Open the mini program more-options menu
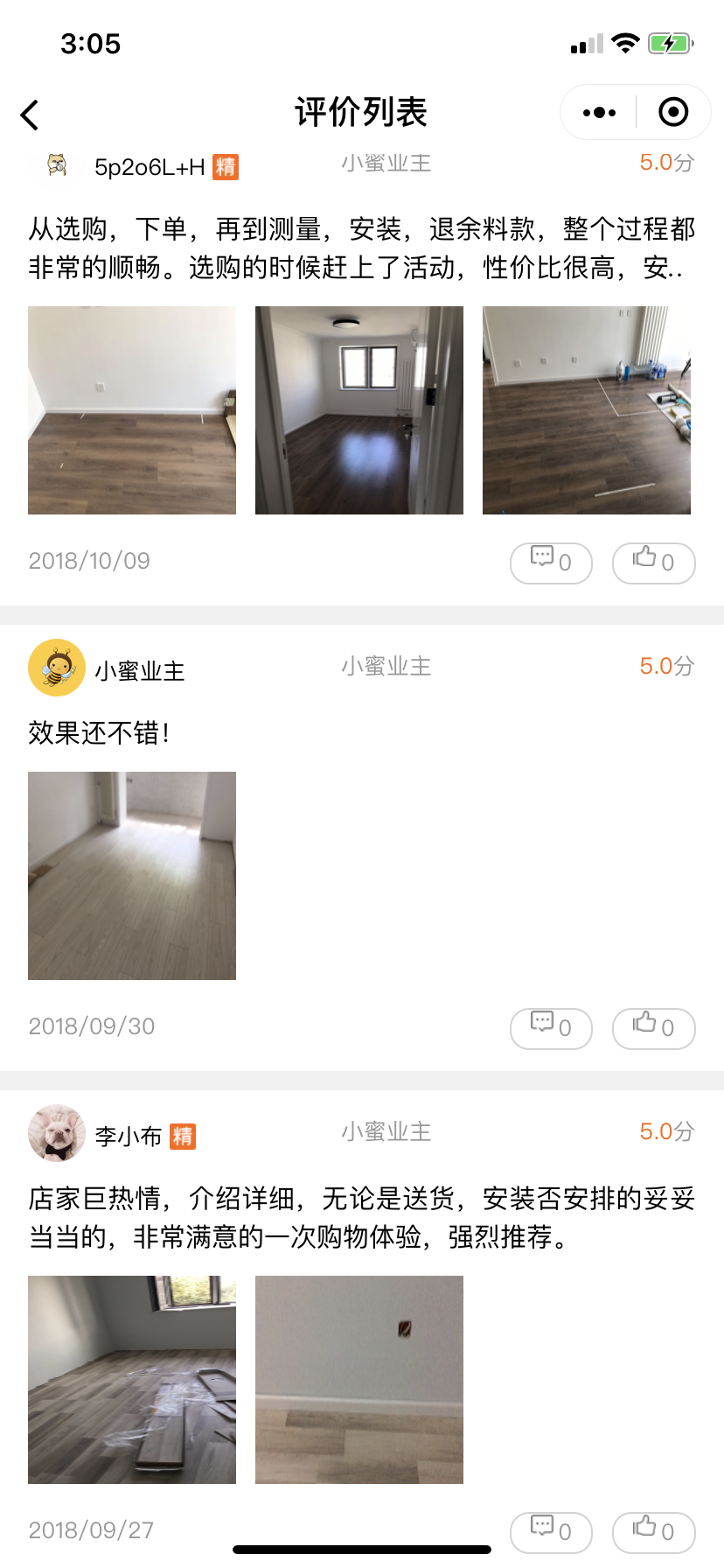The image size is (724, 1568). tap(599, 113)
